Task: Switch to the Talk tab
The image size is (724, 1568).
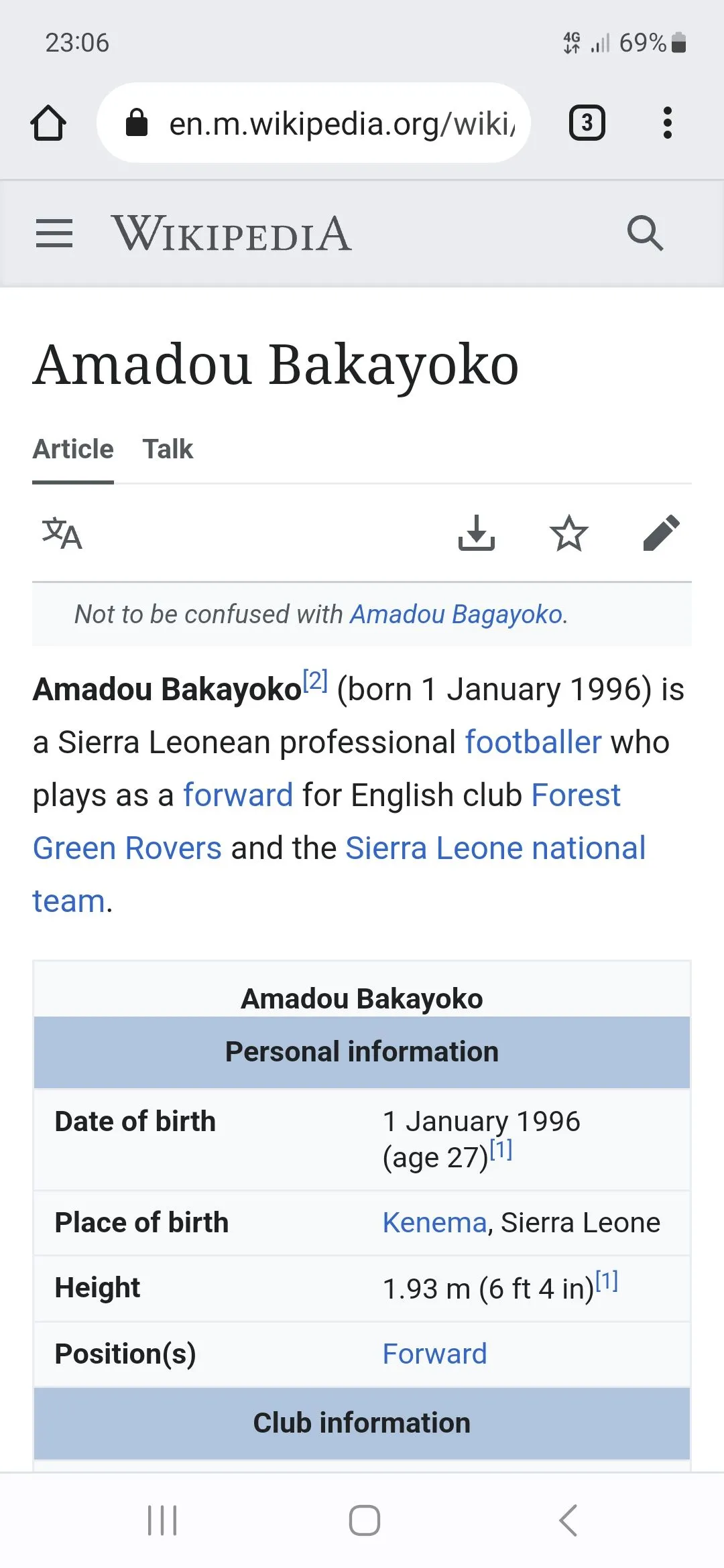Action: click(168, 449)
